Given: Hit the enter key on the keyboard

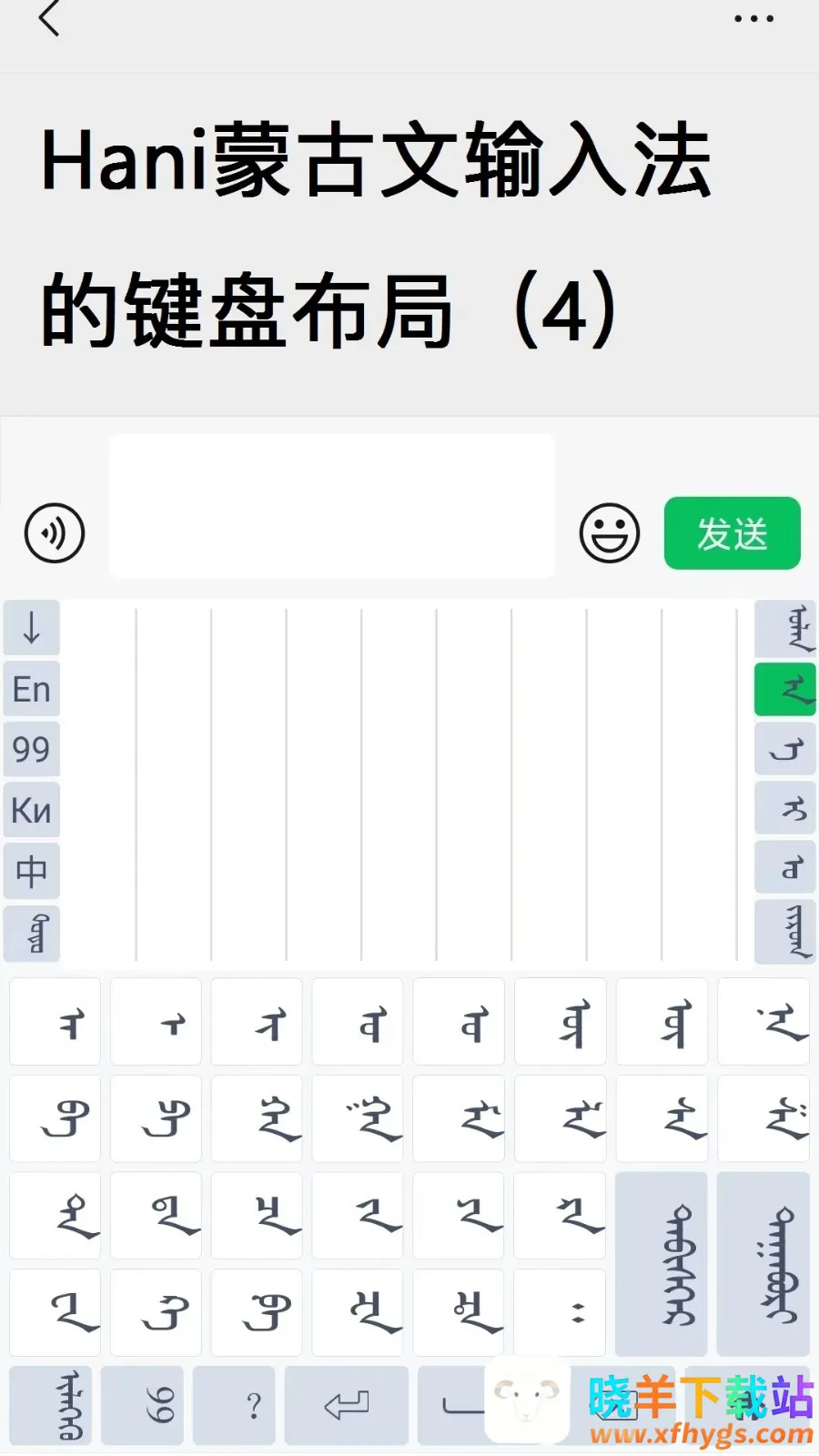Looking at the screenshot, I should pos(347,1405).
